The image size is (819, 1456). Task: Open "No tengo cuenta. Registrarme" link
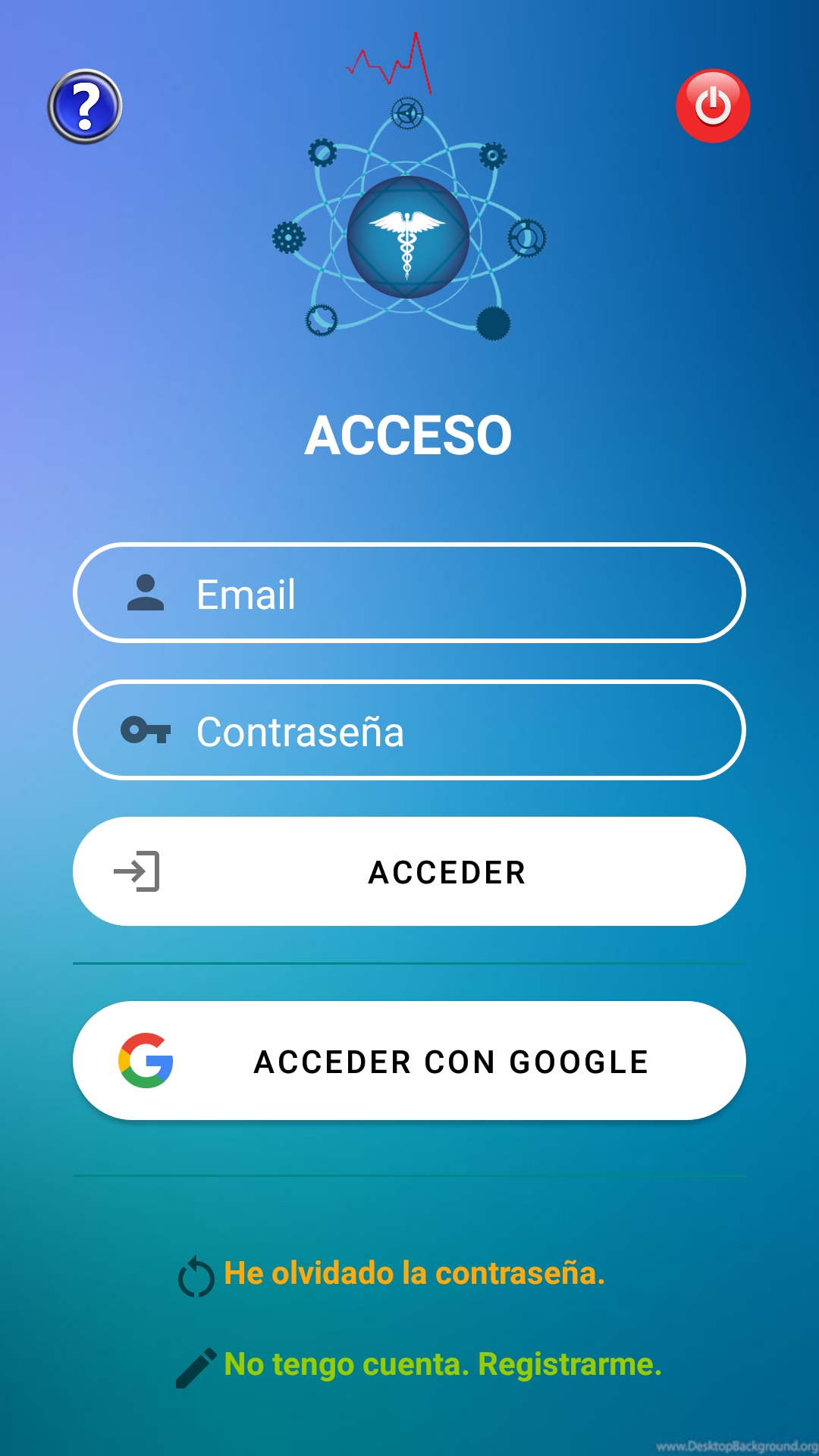[x=443, y=1364]
